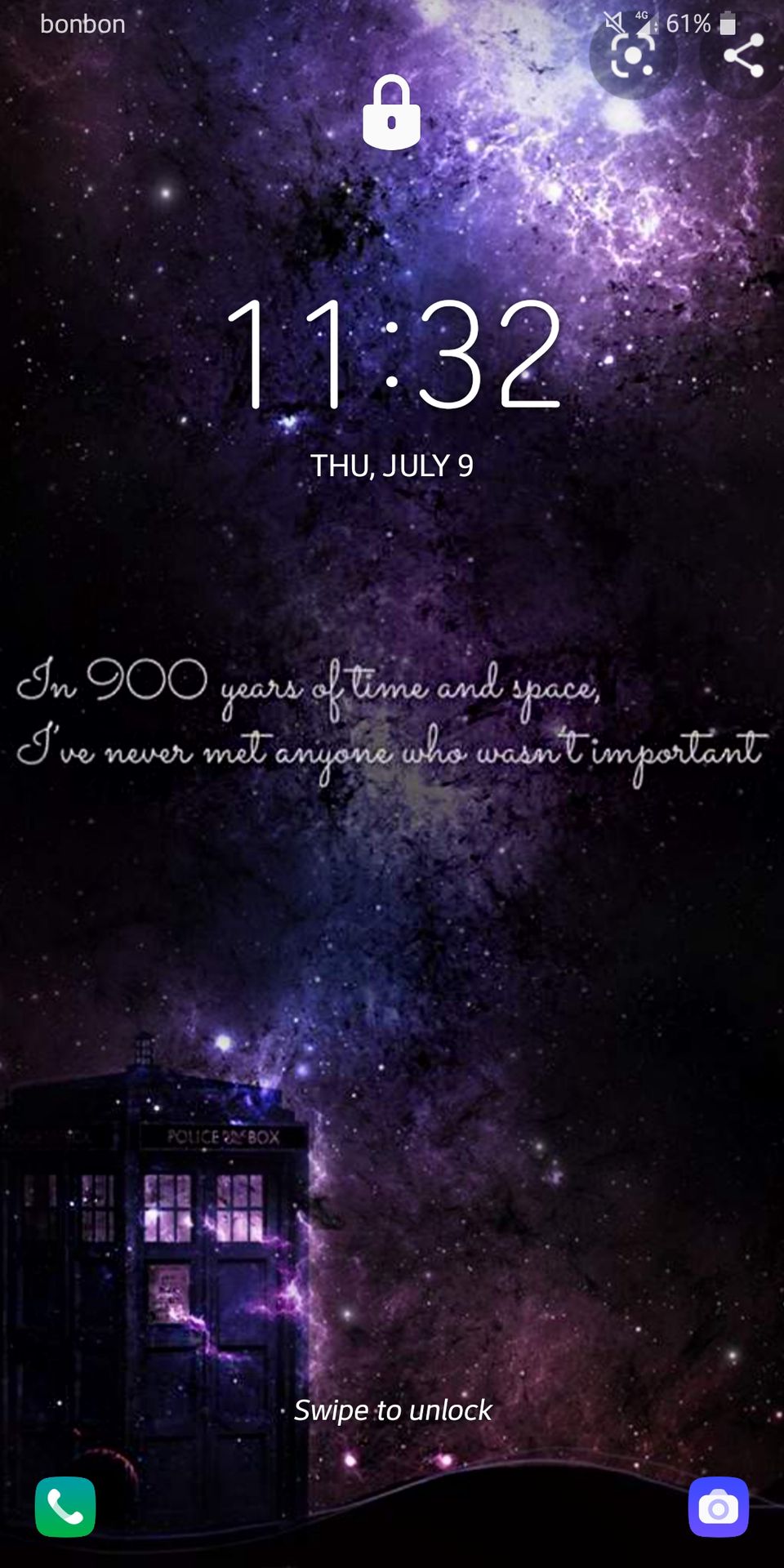Launch the camera shortcut

point(718,1507)
